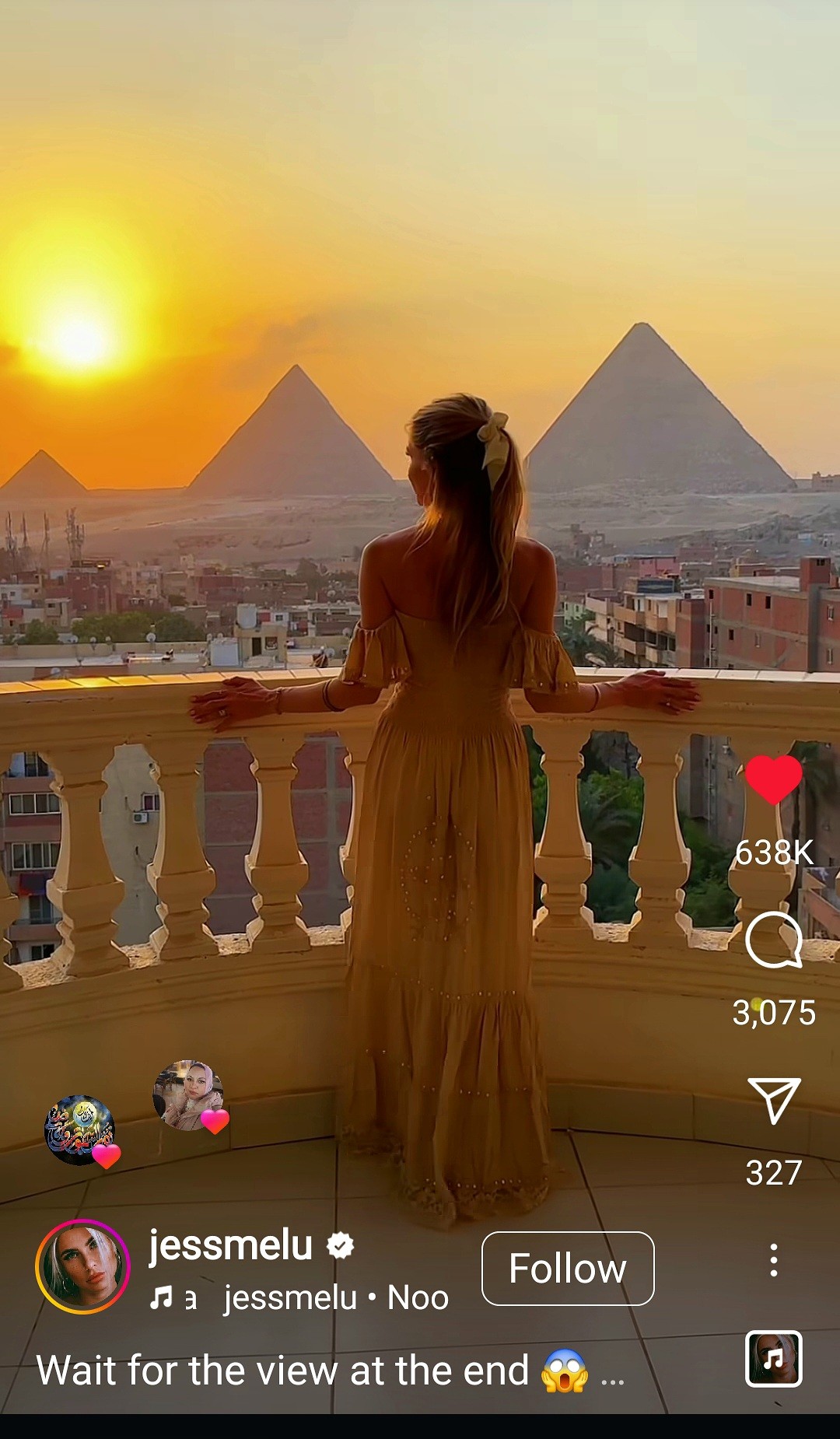Open the audio page from music thumbnail

773,1359
